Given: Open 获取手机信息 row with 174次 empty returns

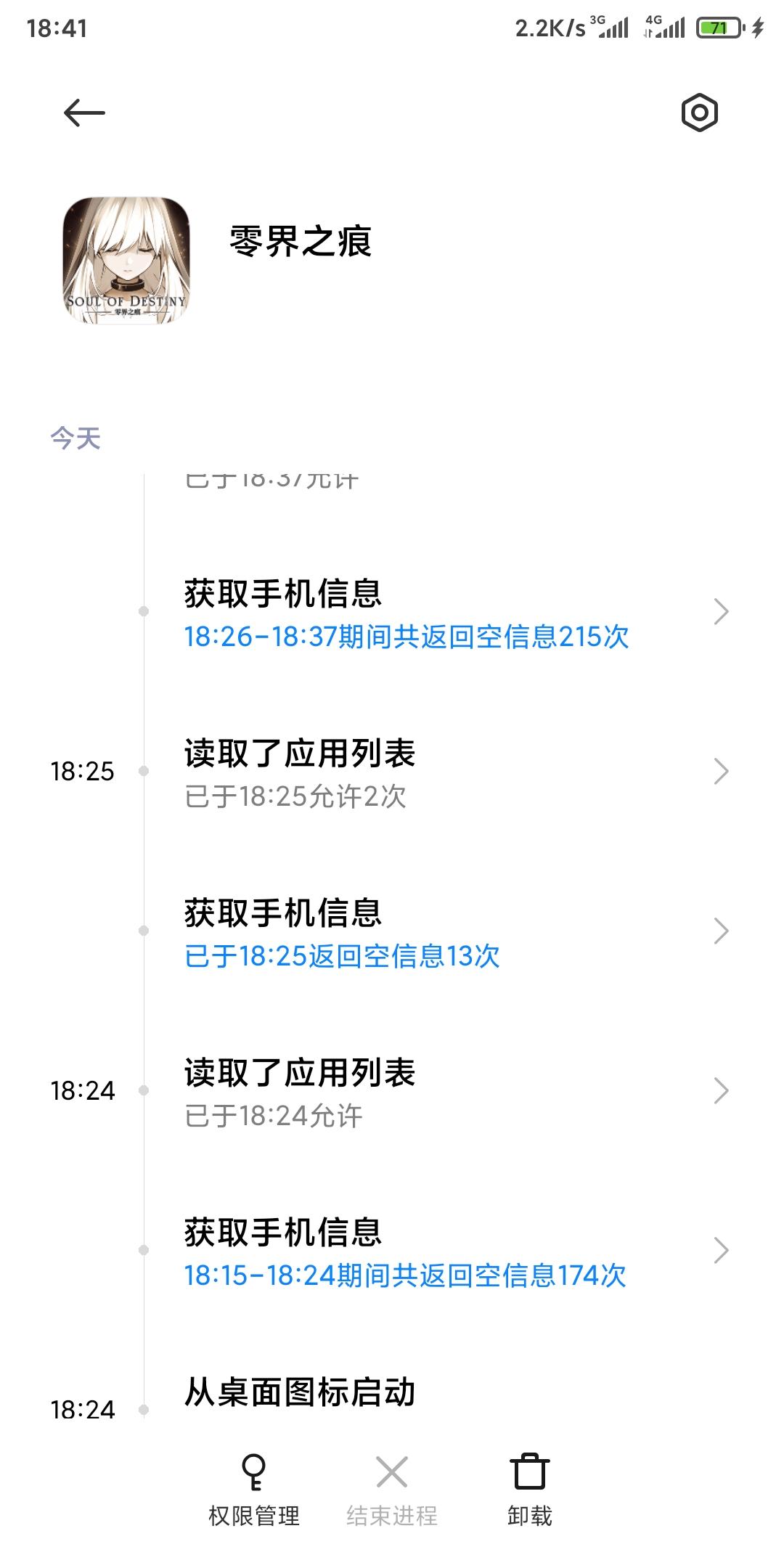Looking at the screenshot, I should pos(436,1252).
